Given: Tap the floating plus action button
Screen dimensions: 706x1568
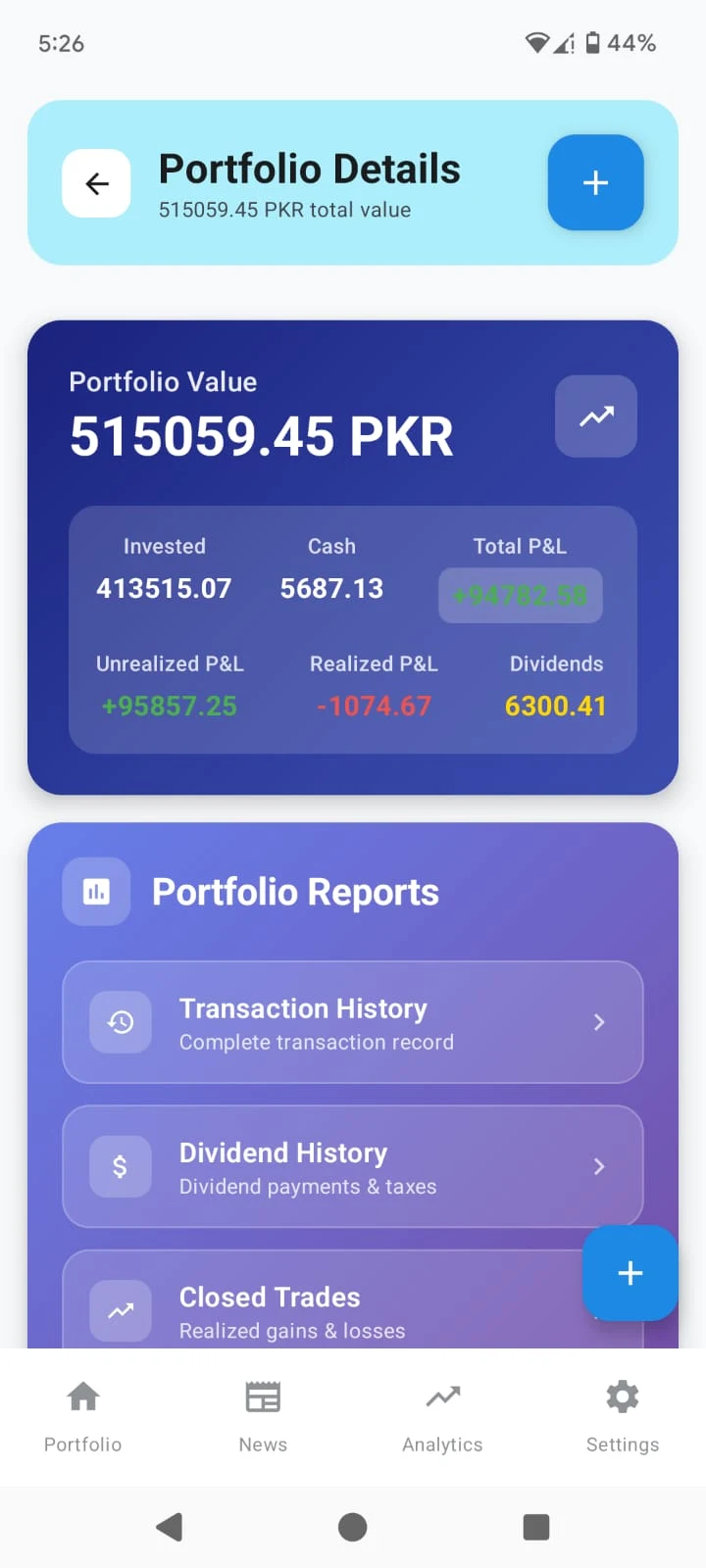Looking at the screenshot, I should [x=630, y=1273].
